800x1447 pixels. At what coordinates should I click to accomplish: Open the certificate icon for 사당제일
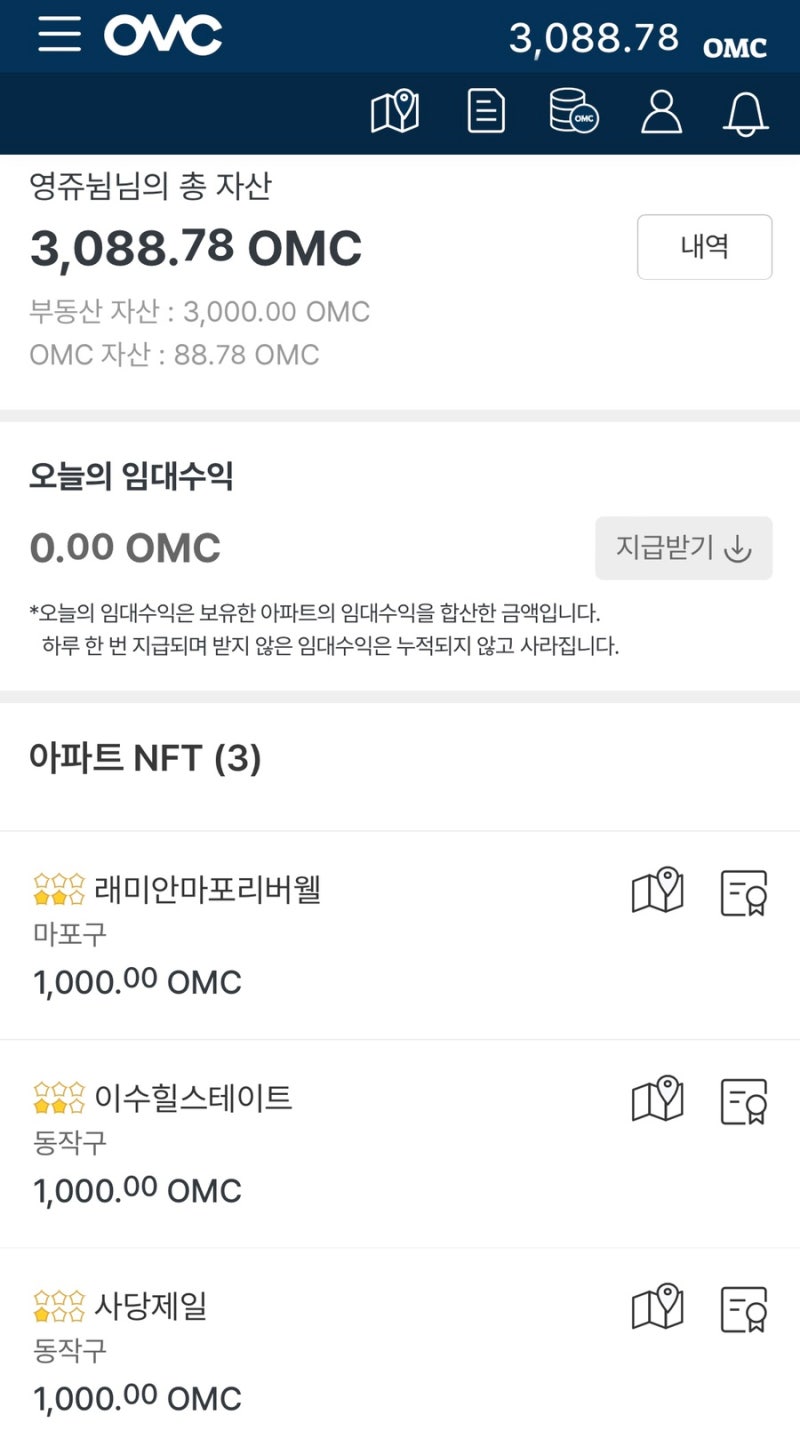tap(743, 1307)
